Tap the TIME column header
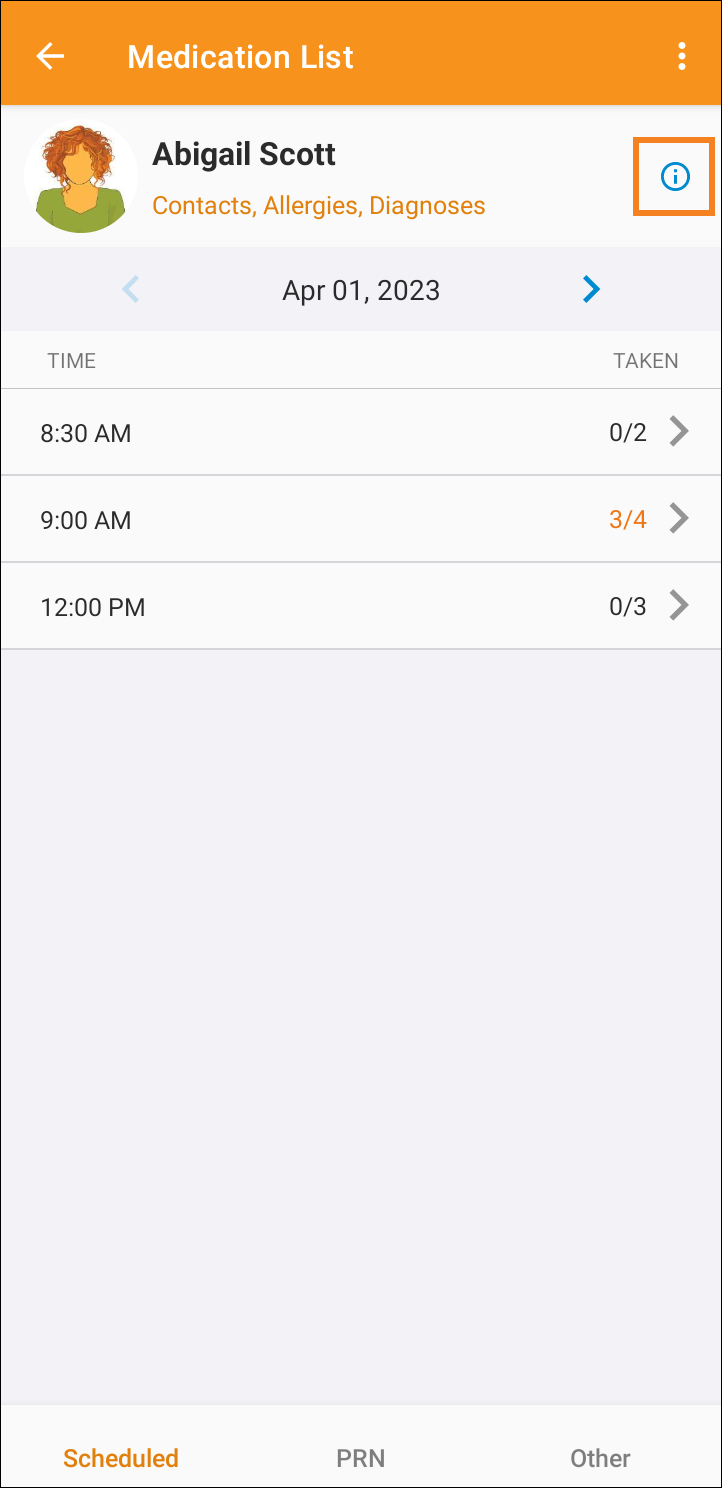Screen dimensions: 722x1488 [x=71, y=361]
